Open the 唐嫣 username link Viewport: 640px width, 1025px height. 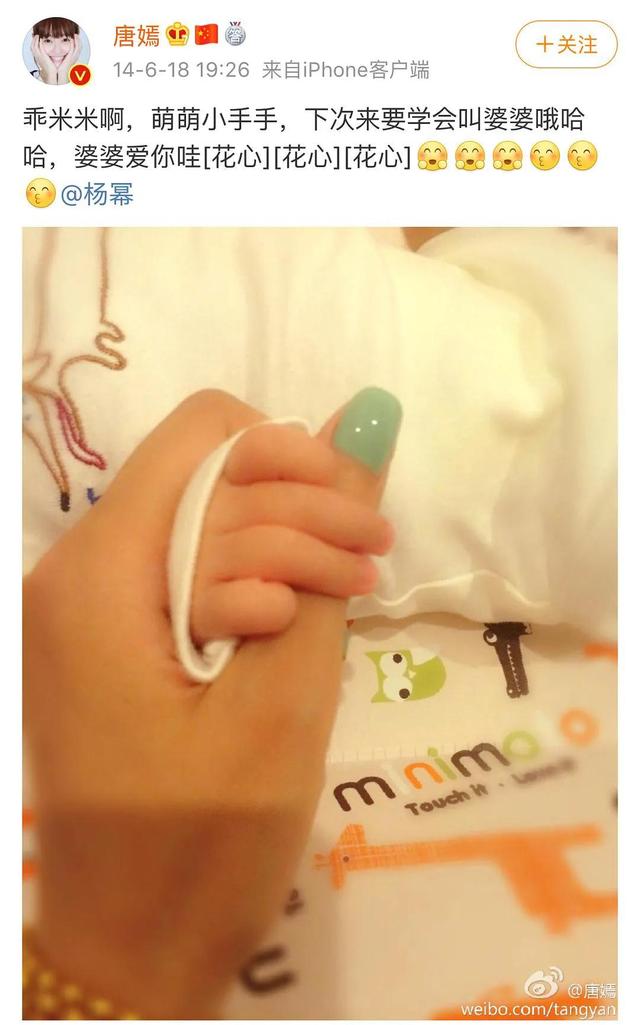pyautogui.click(x=137, y=35)
